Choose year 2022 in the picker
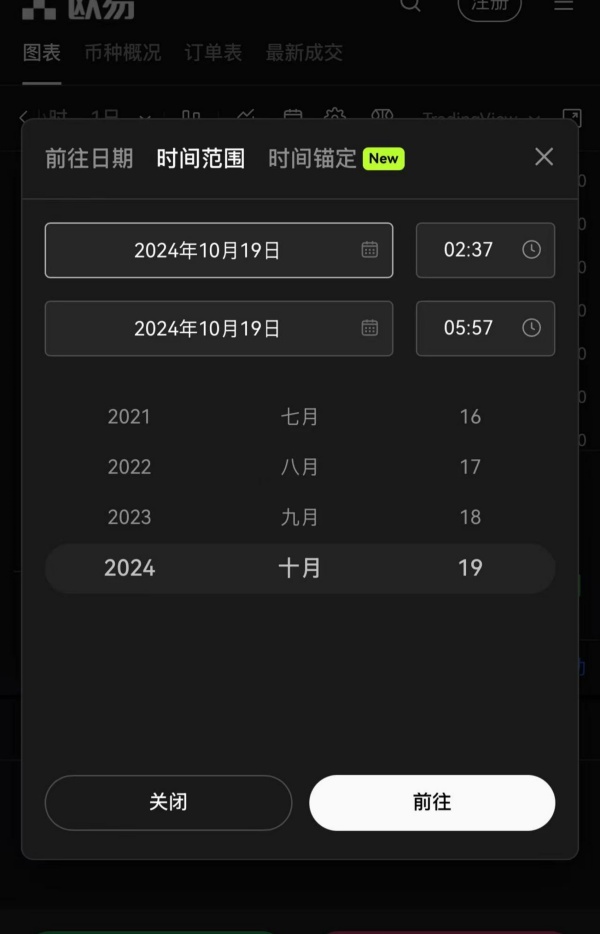 129,467
